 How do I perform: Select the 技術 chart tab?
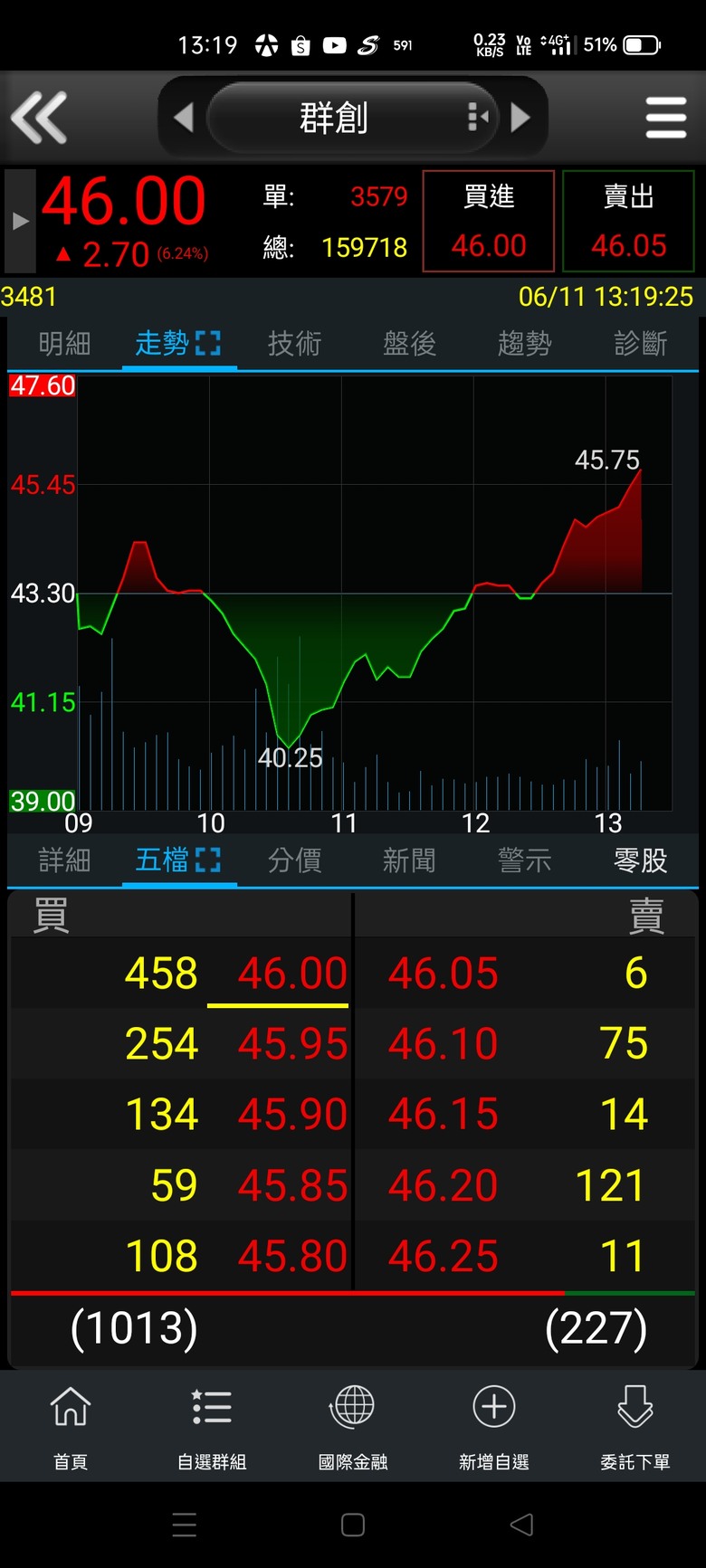pyautogui.click(x=294, y=344)
